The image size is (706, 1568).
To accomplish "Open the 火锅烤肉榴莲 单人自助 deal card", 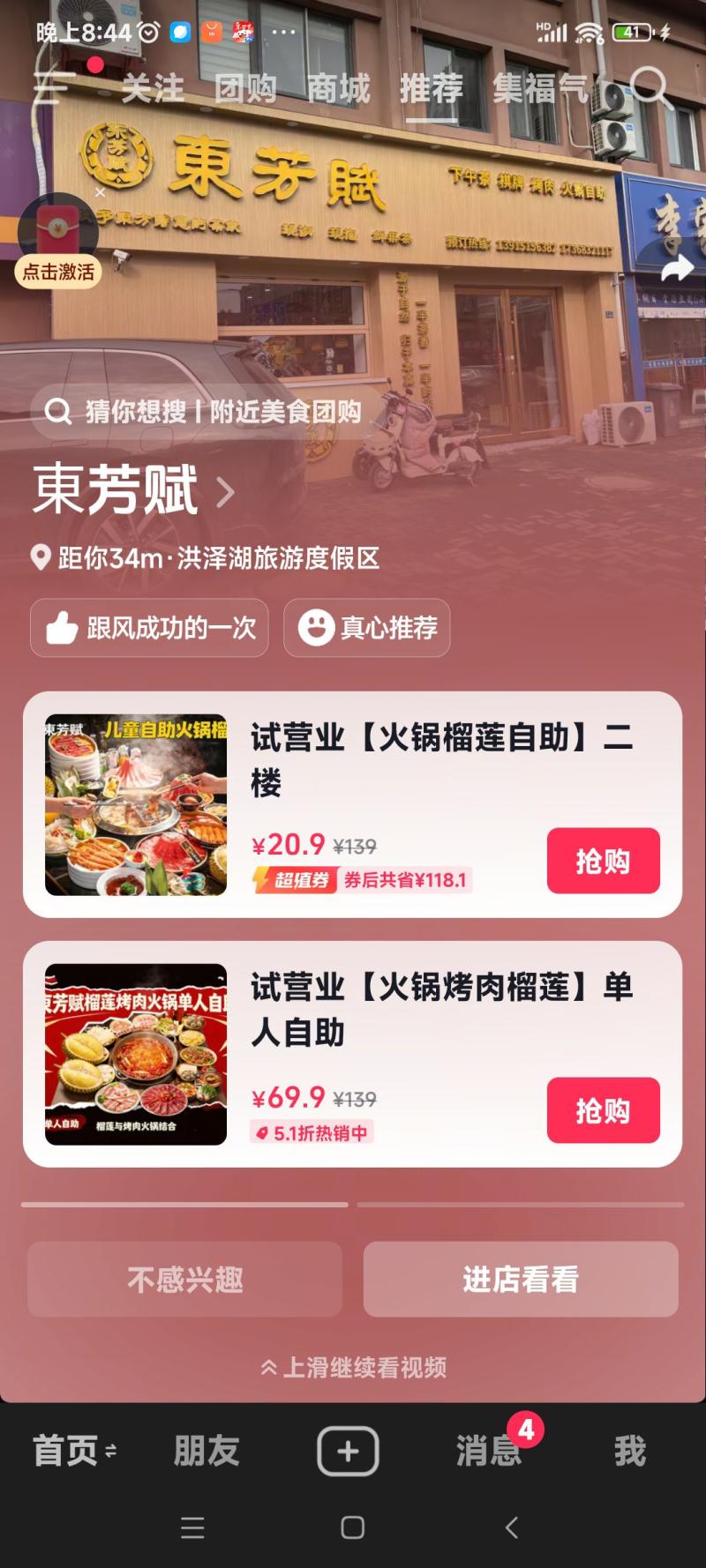I will pyautogui.click(x=397, y=1010).
